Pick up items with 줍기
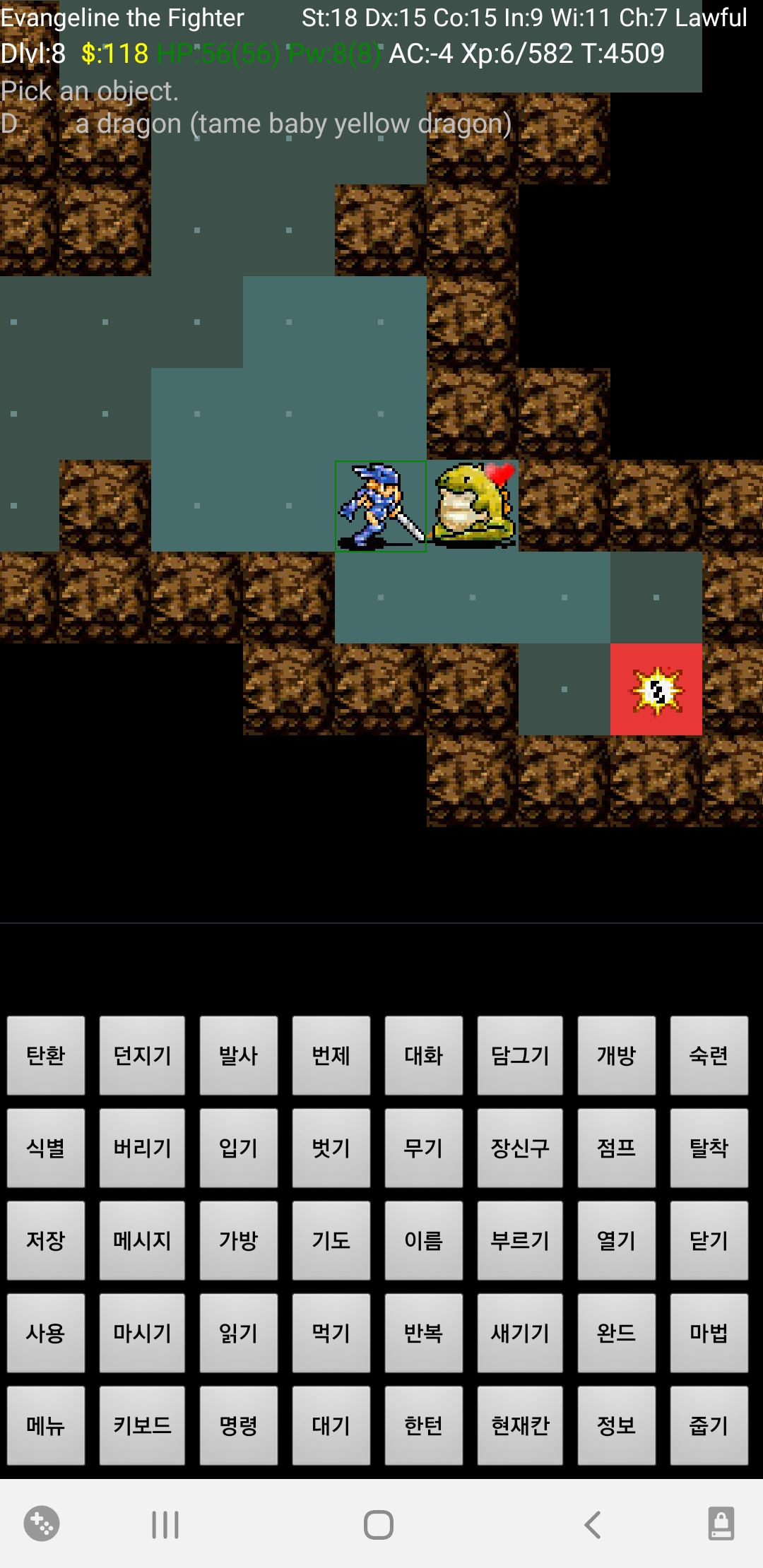This screenshot has width=763, height=1568. [x=709, y=1425]
